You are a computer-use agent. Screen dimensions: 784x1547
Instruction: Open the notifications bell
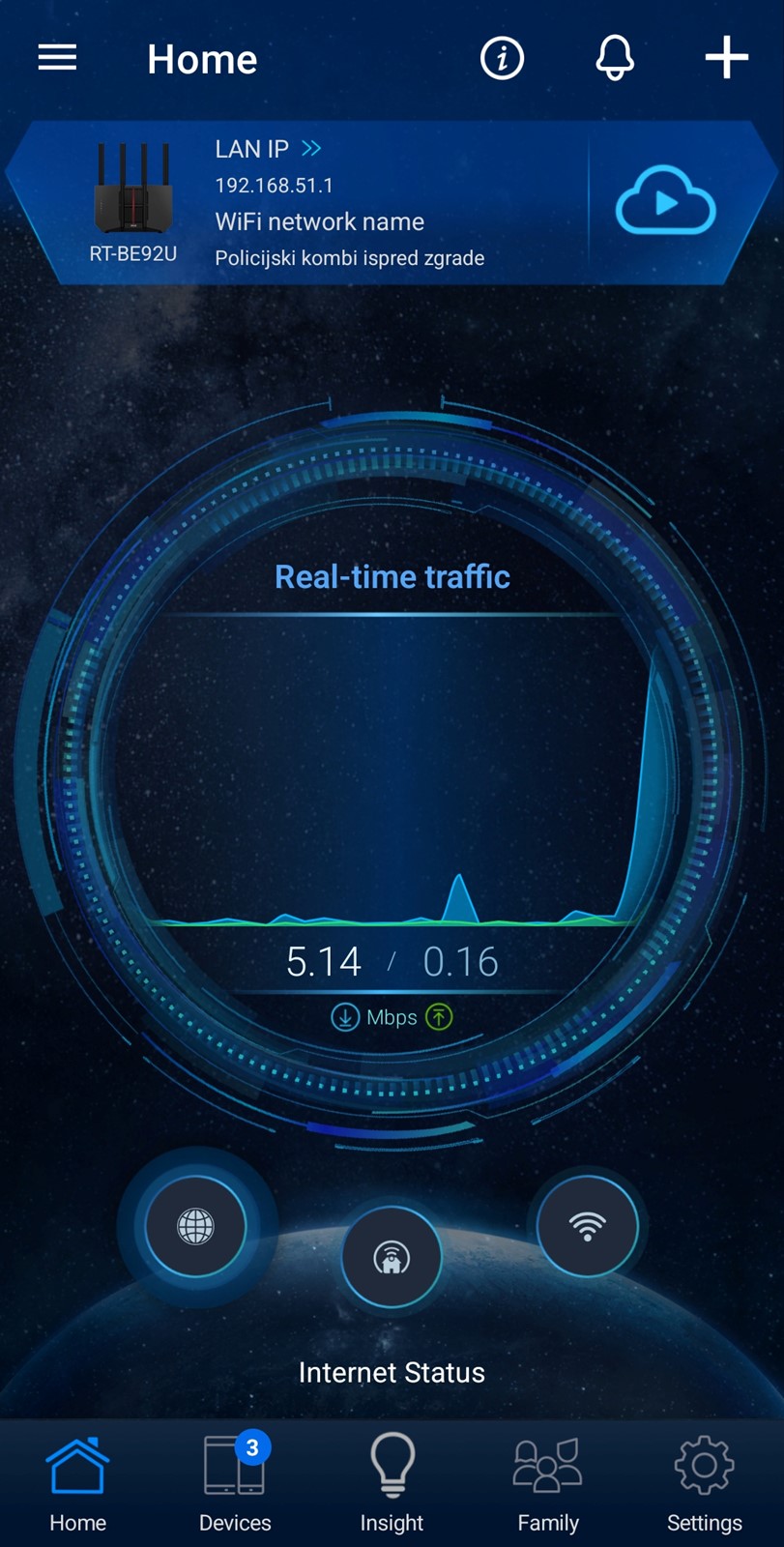pos(615,59)
